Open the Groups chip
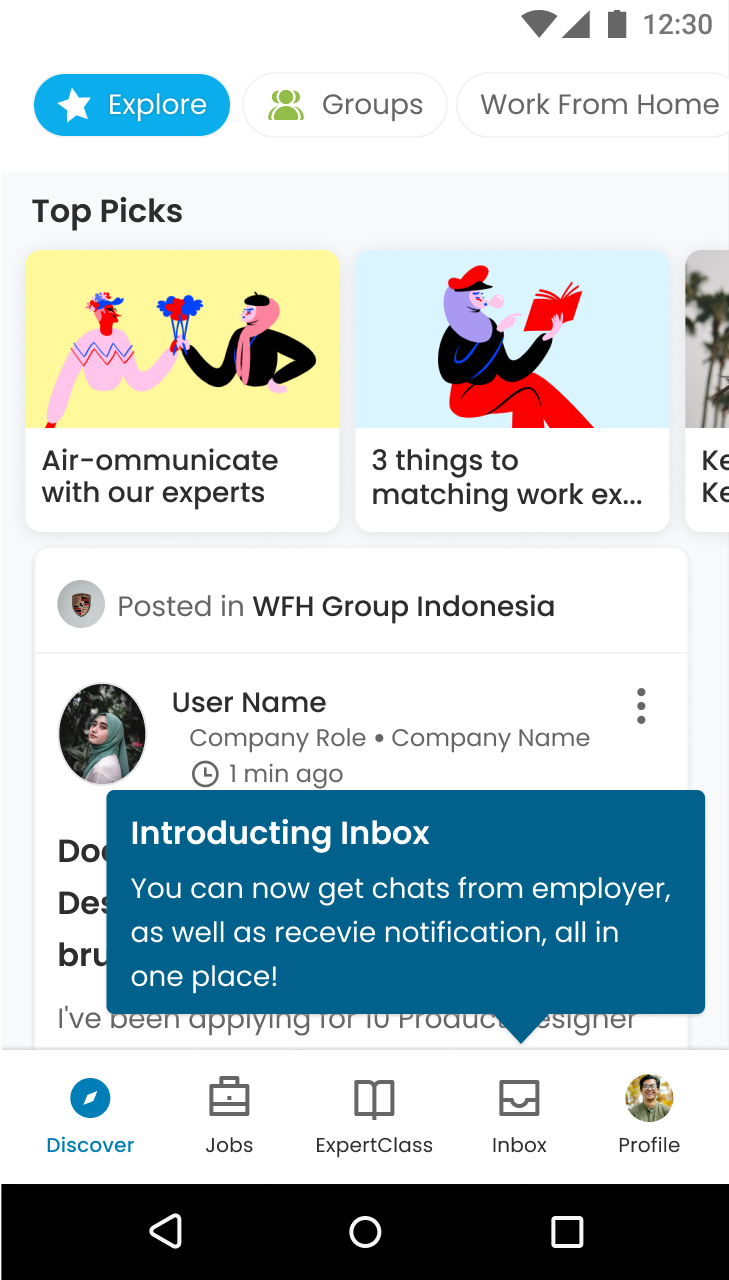The image size is (729, 1280). [345, 105]
